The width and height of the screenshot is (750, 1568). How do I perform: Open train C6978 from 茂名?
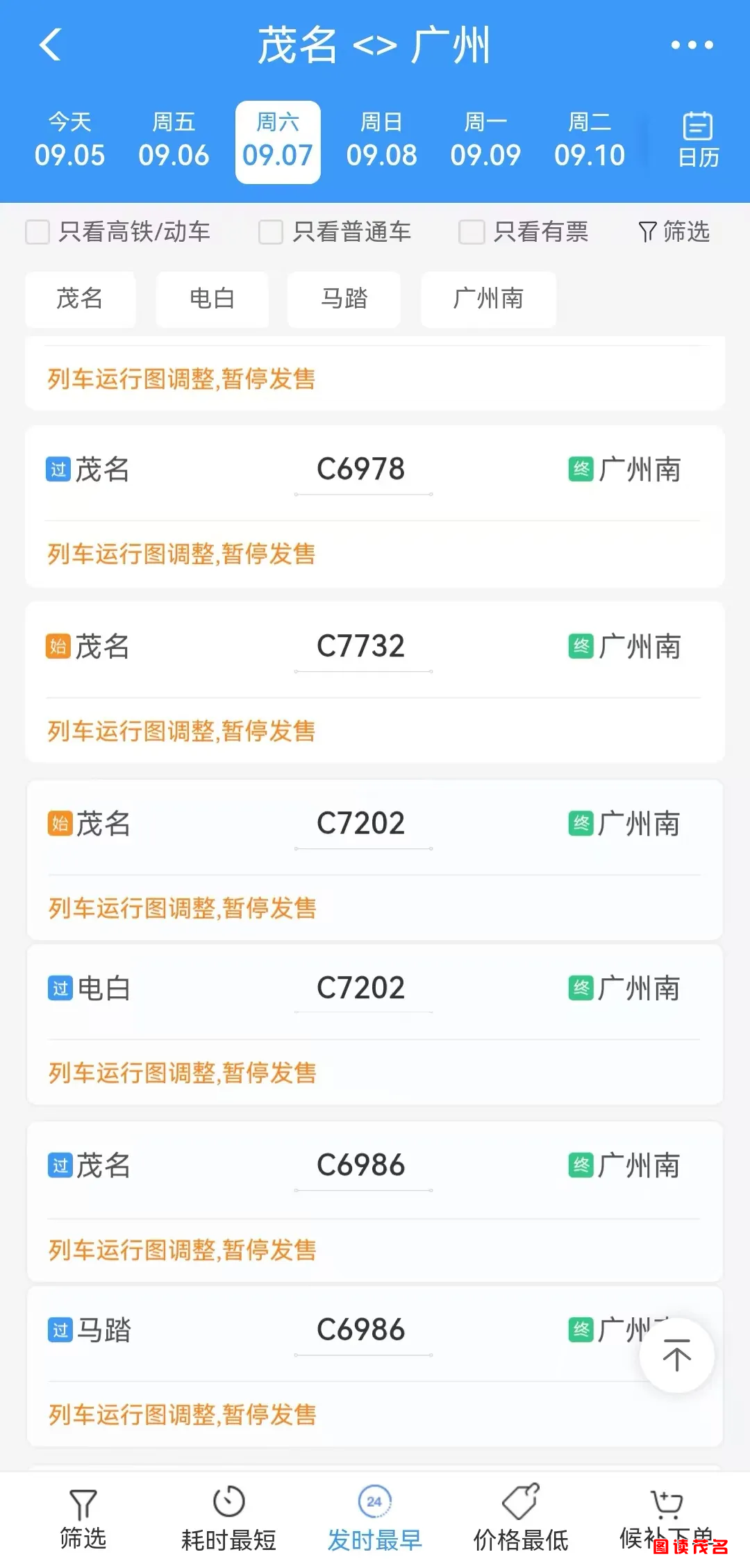(375, 506)
